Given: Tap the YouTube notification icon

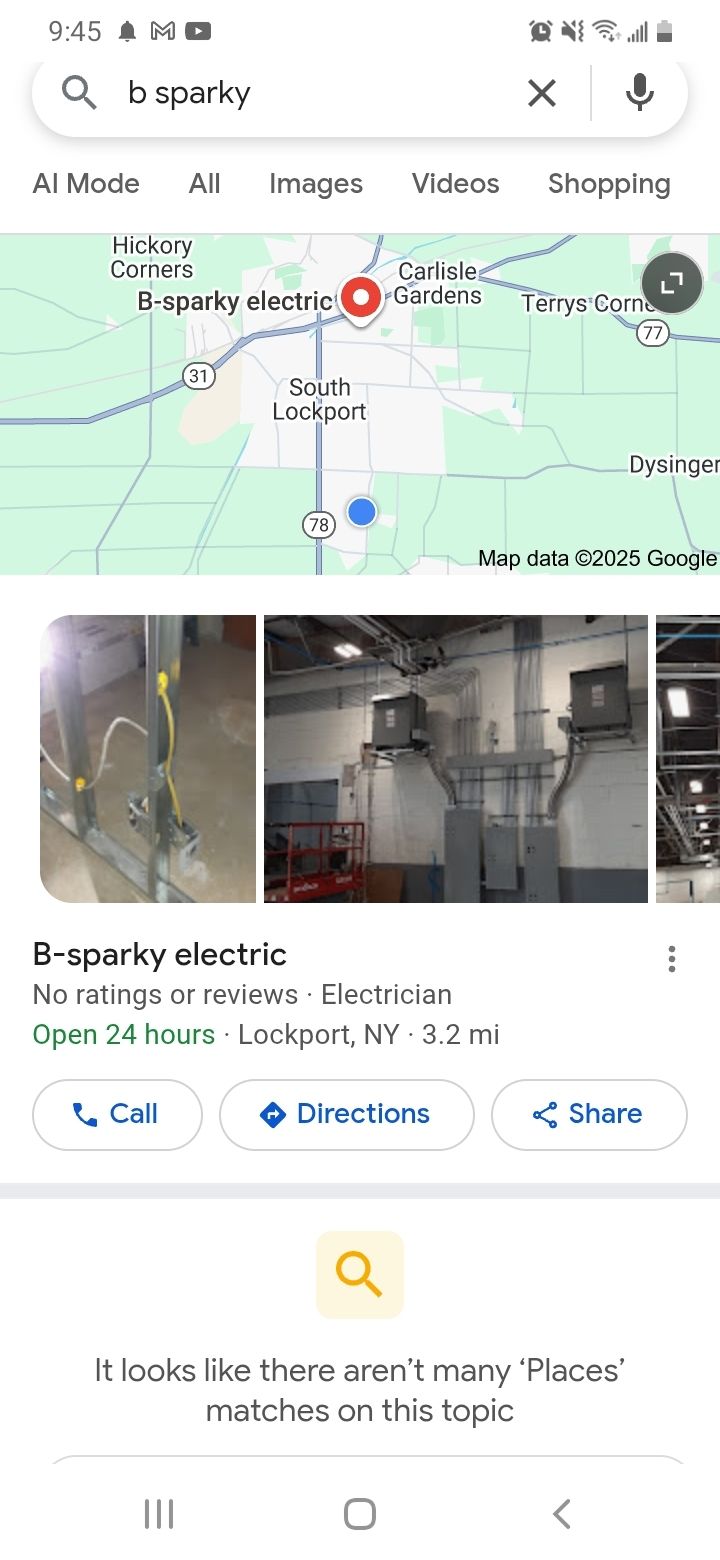Looking at the screenshot, I should pyautogui.click(x=198, y=30).
